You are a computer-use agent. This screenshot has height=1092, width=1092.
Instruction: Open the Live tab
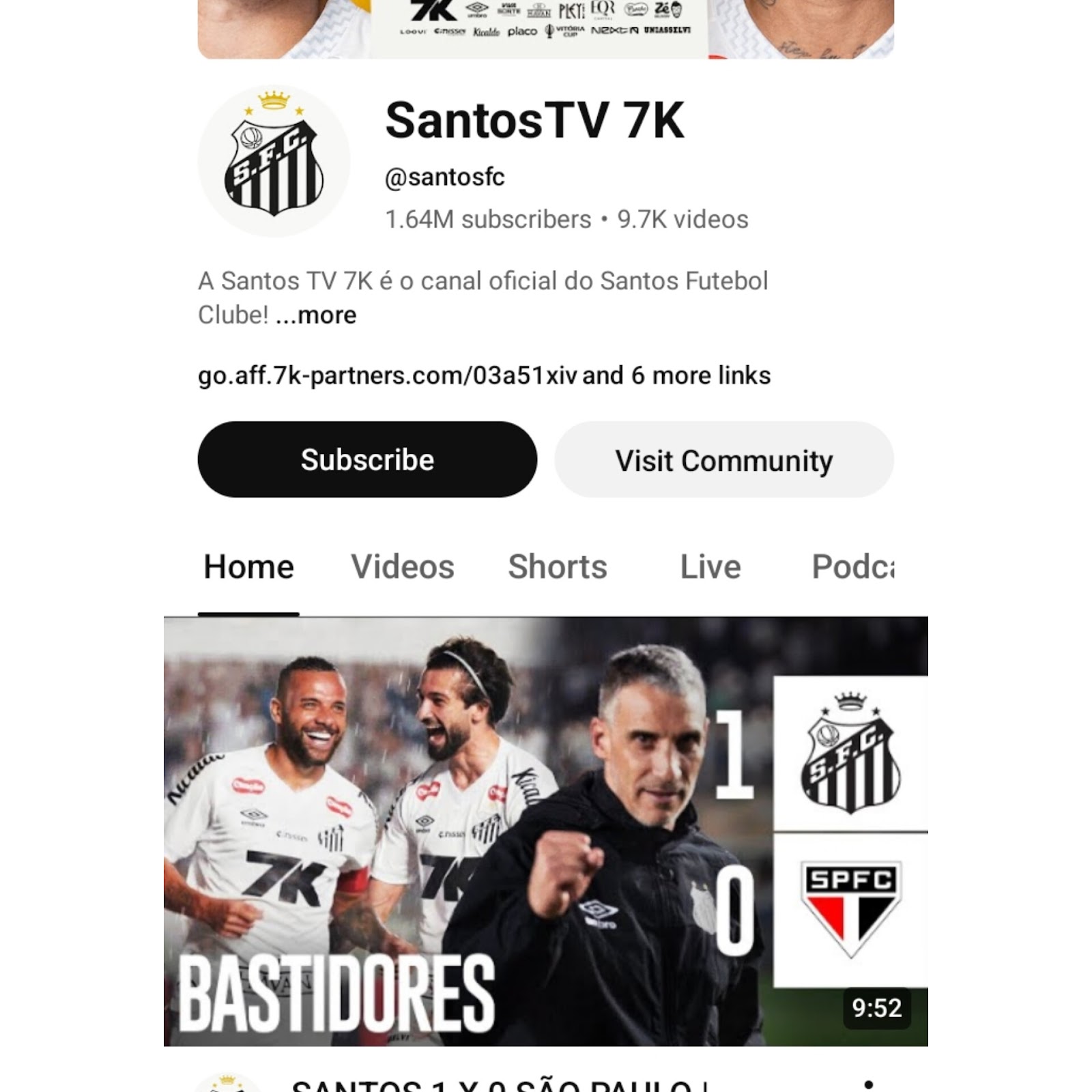click(x=710, y=566)
